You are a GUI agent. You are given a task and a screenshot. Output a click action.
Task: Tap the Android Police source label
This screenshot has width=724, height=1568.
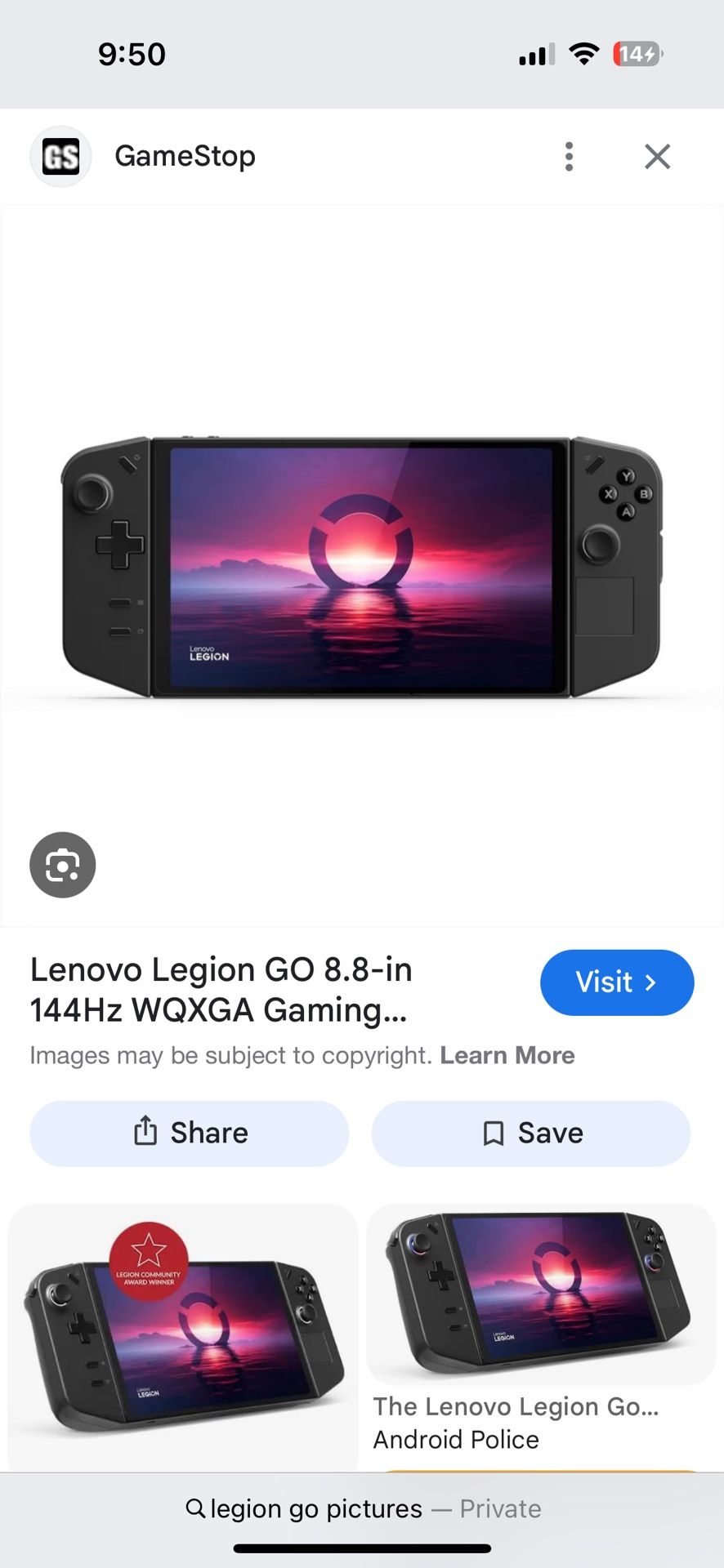456,1439
